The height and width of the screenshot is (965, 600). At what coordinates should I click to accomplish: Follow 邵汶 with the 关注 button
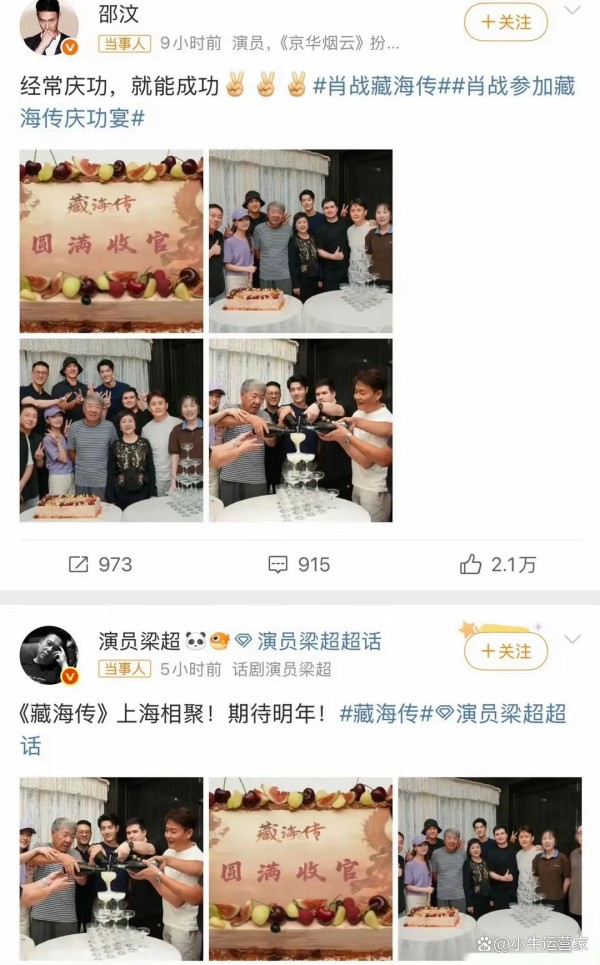click(x=506, y=22)
